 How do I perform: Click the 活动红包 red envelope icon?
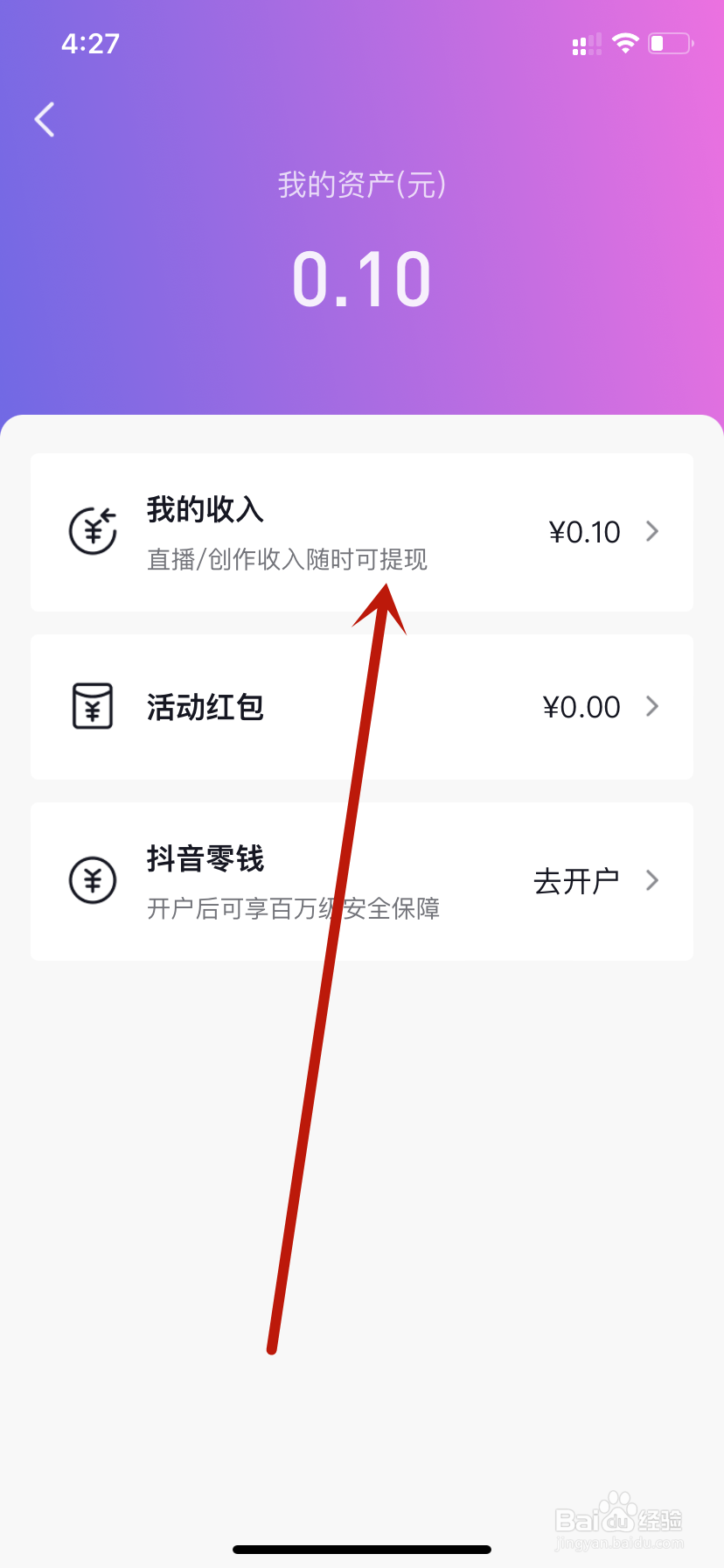click(92, 706)
